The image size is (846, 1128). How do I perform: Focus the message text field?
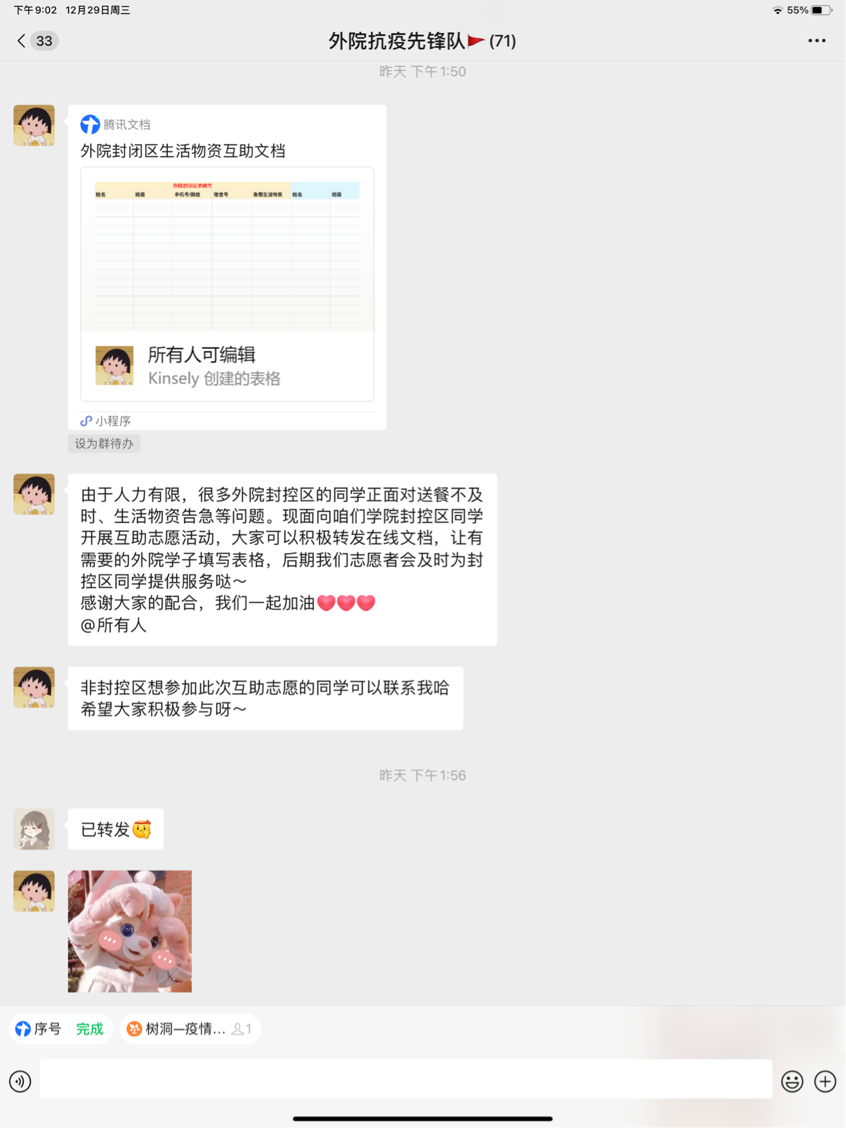(x=405, y=1080)
